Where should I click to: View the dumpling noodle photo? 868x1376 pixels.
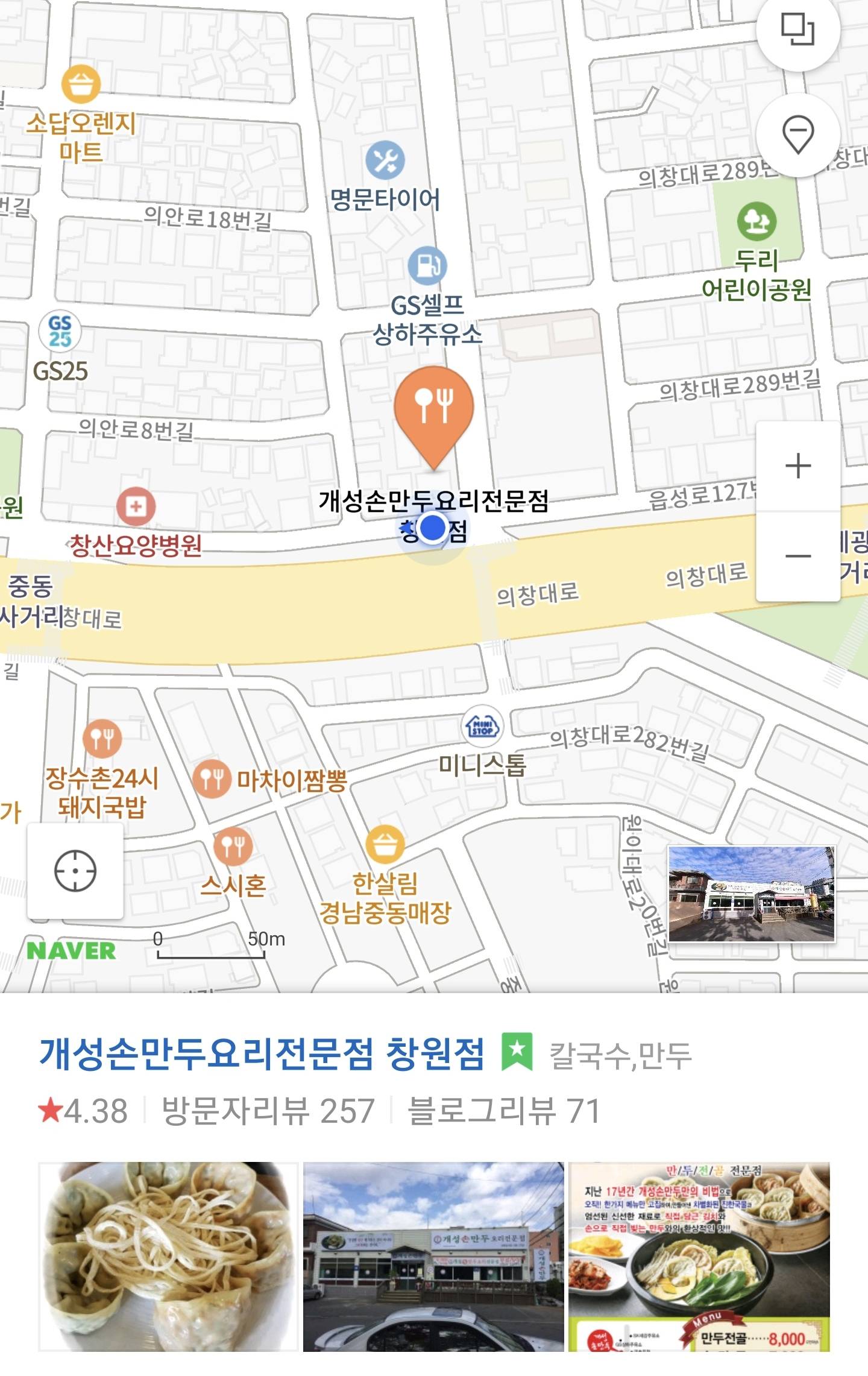click(x=169, y=1257)
